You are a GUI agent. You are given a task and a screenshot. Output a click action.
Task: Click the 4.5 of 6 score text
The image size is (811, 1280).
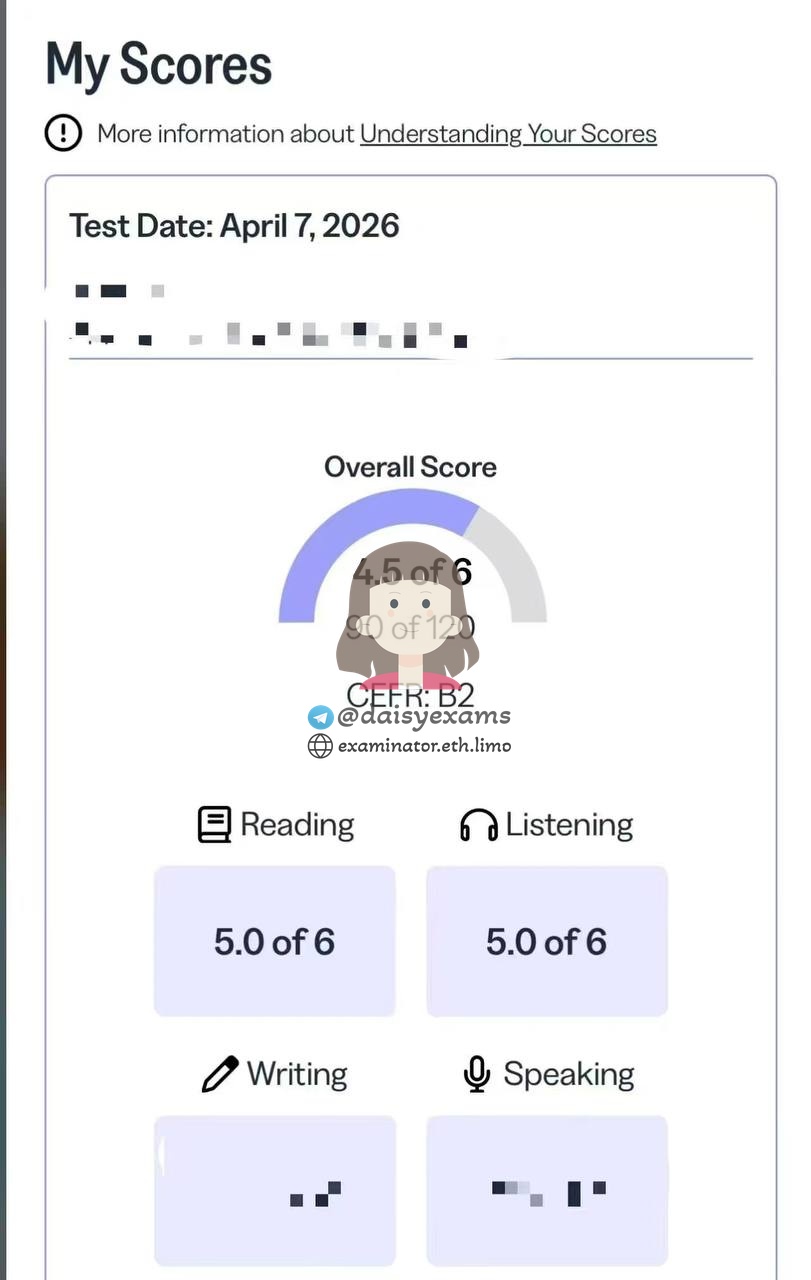click(x=410, y=571)
